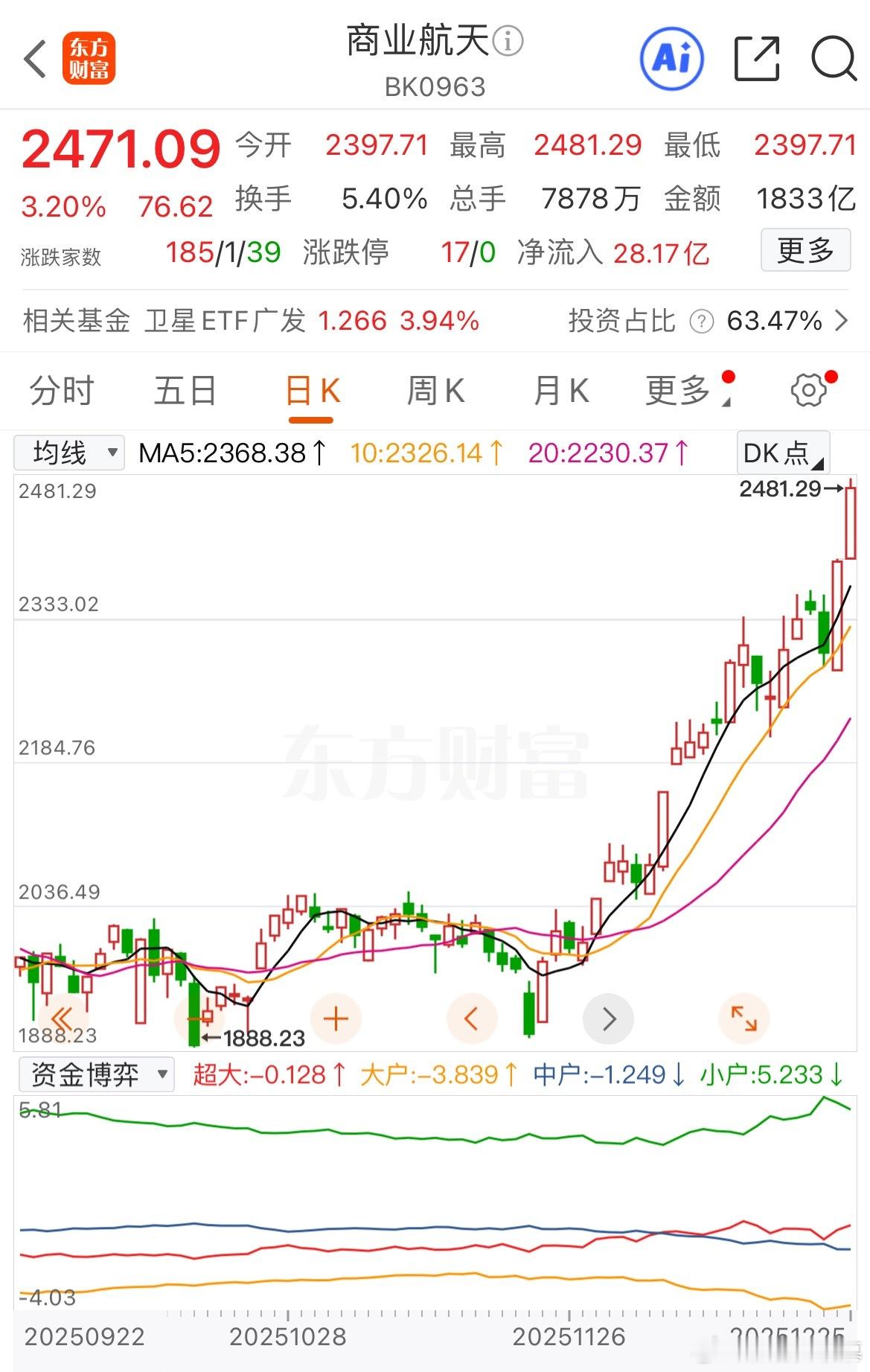The width and height of the screenshot is (870, 1372).
Task: Open the 均线 dropdown
Action: 68,451
